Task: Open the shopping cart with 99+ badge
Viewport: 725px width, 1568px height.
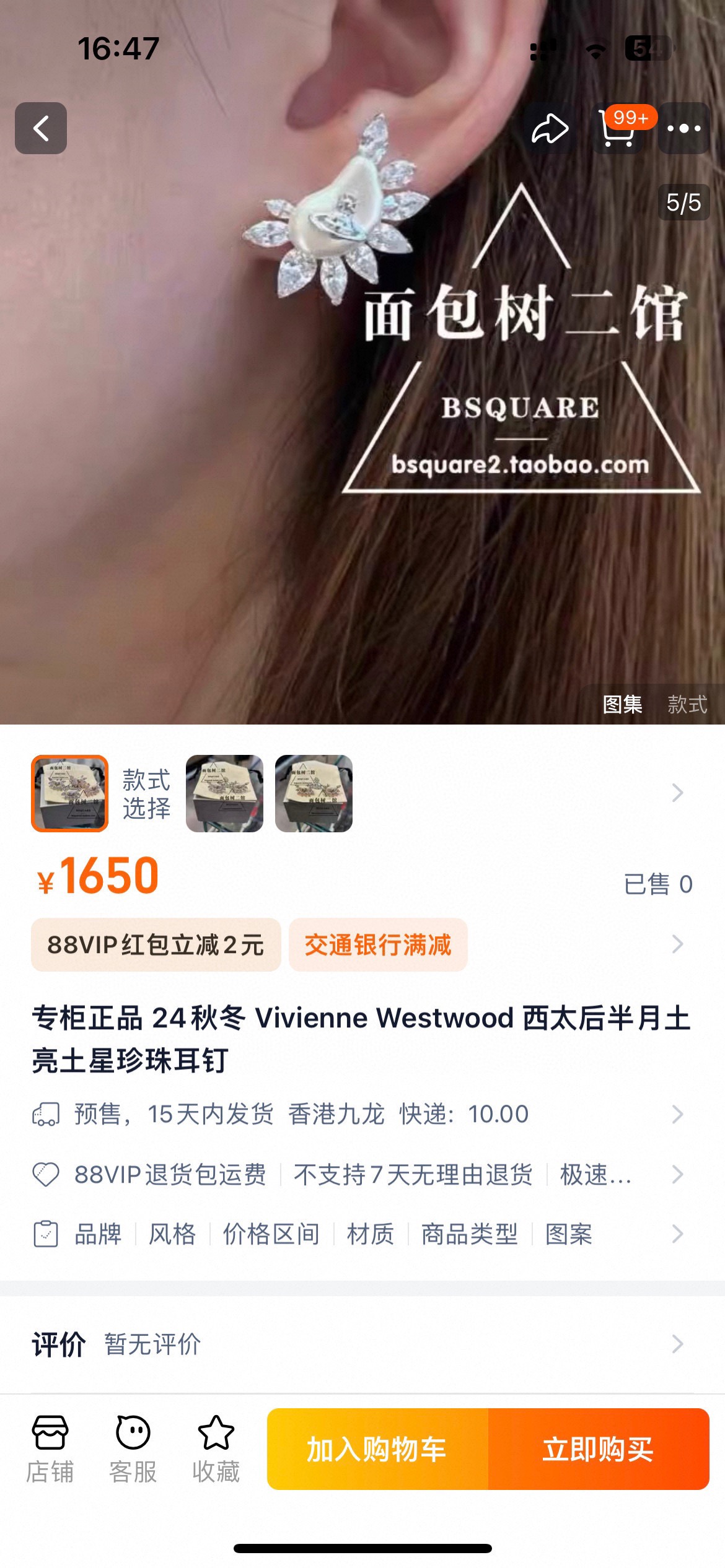Action: pyautogui.click(x=617, y=128)
